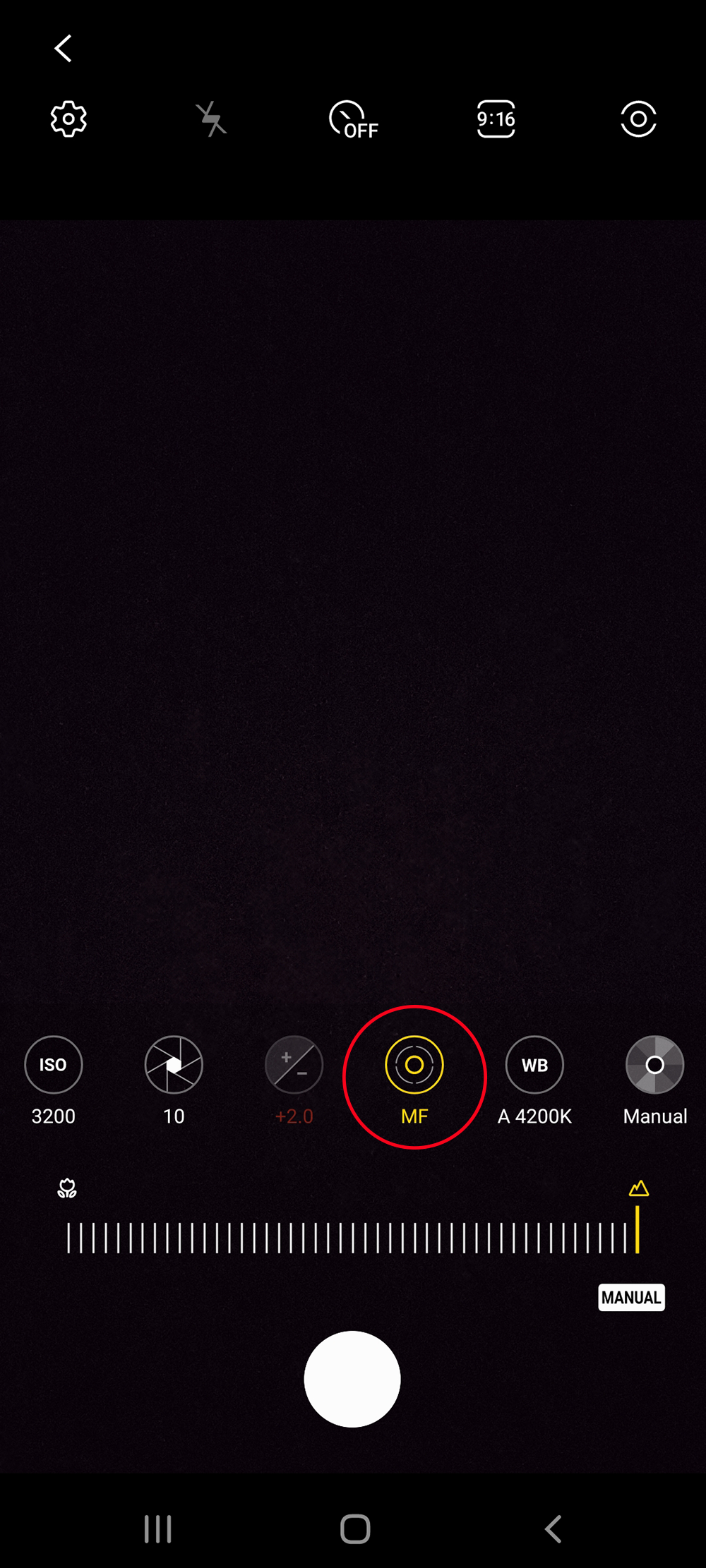This screenshot has width=706, height=1568.
Task: Open white balance A 4200K
Action: [534, 1065]
